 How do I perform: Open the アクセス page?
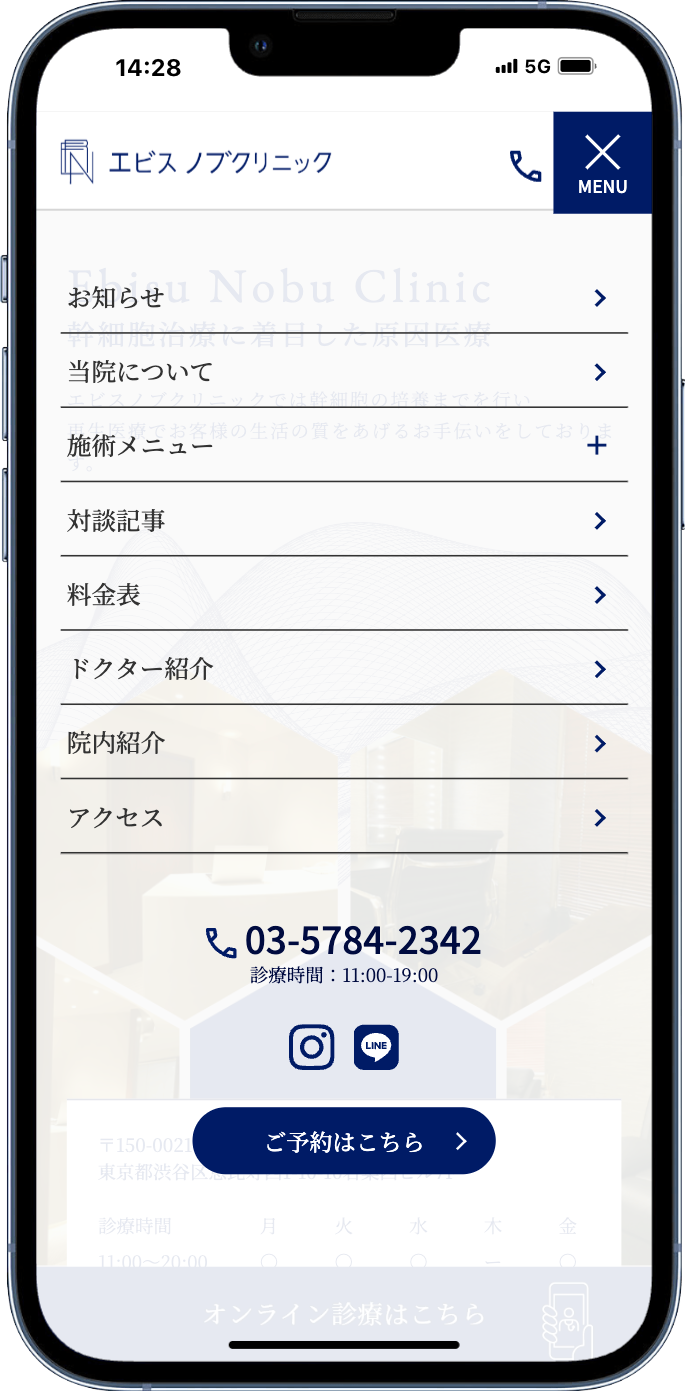coord(343,817)
